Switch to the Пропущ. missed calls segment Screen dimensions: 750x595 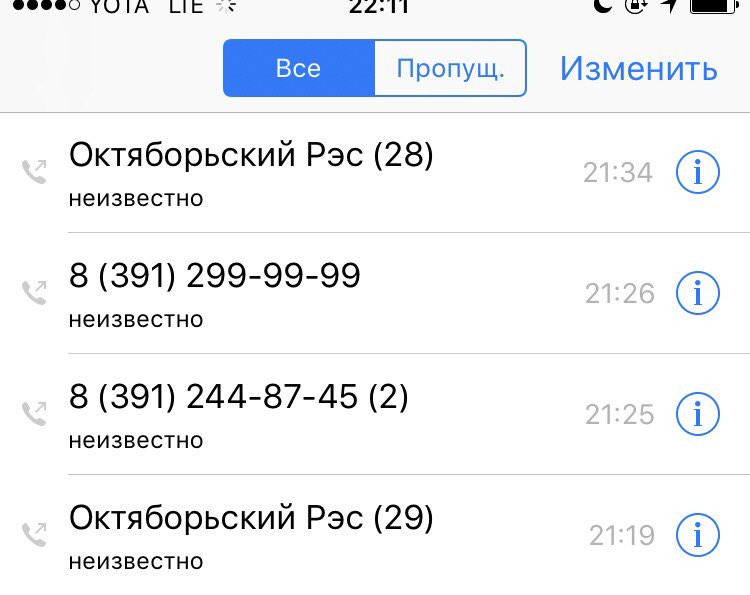(x=449, y=69)
